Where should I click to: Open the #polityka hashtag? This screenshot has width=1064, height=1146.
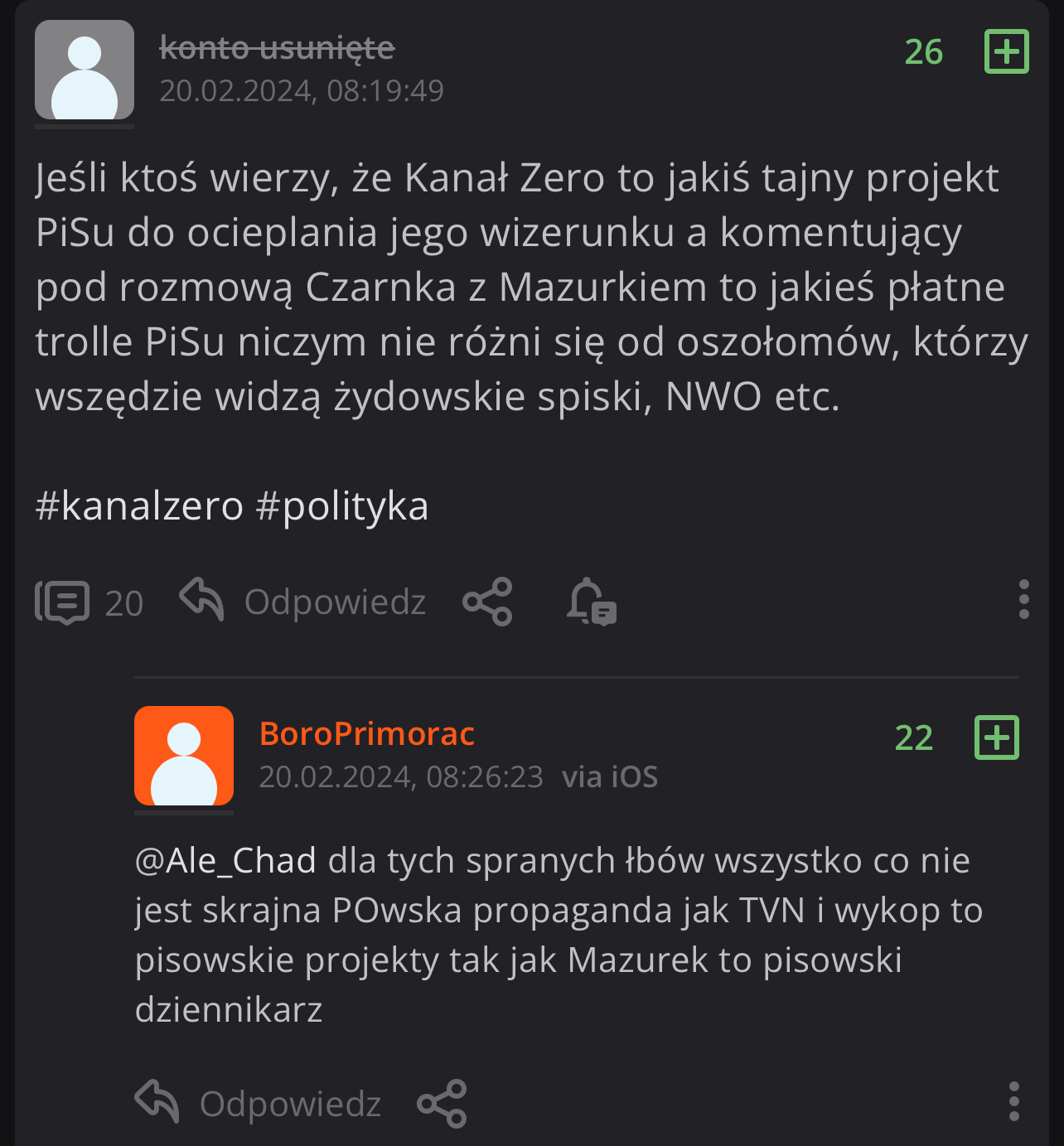[x=342, y=505]
